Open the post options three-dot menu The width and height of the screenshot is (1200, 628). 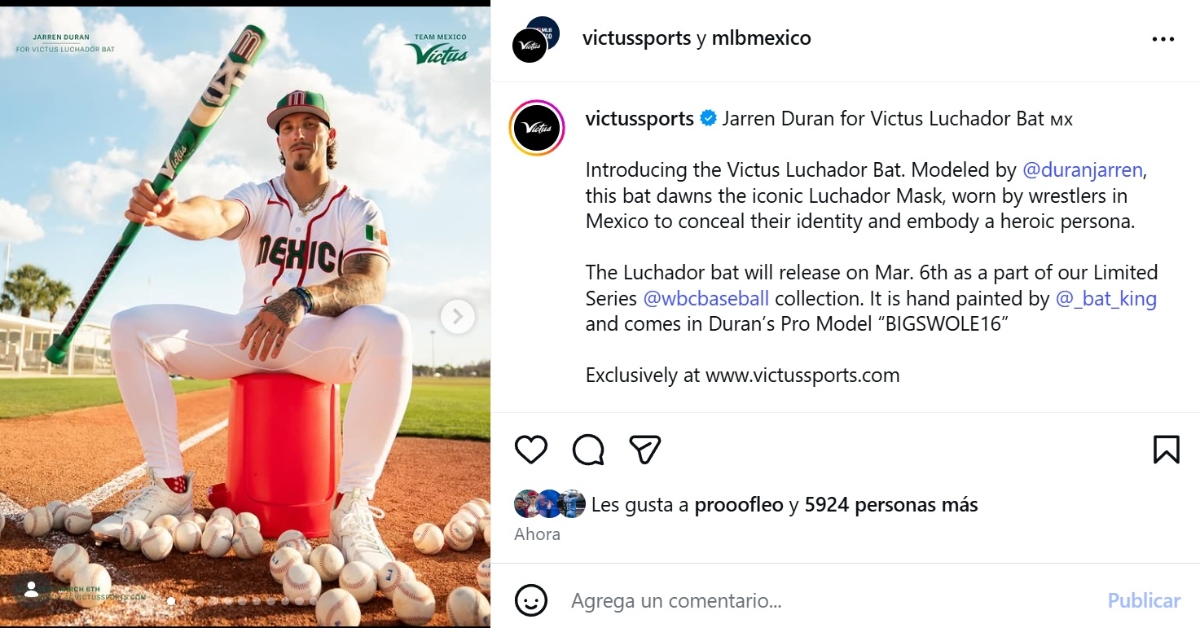[1163, 39]
